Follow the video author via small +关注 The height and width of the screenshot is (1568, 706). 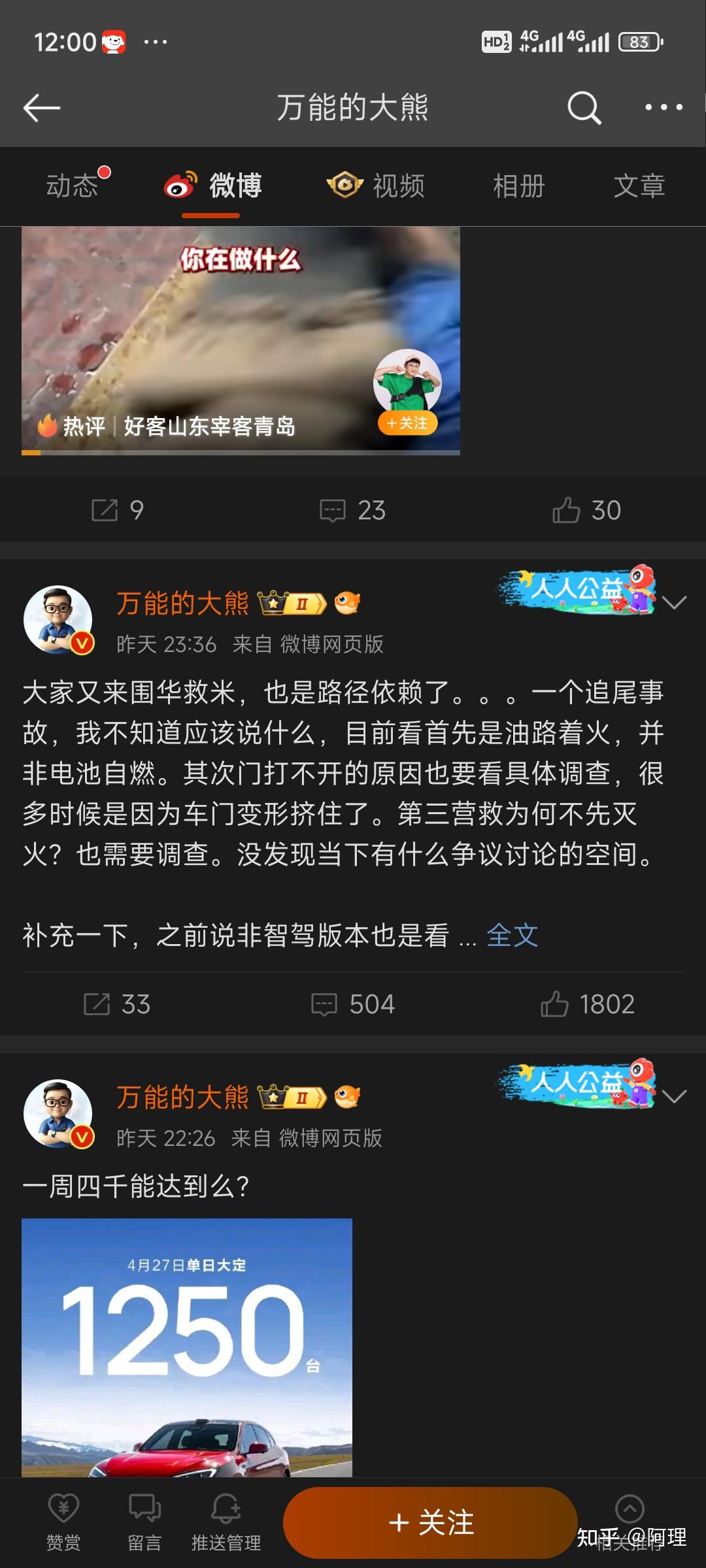coord(407,423)
